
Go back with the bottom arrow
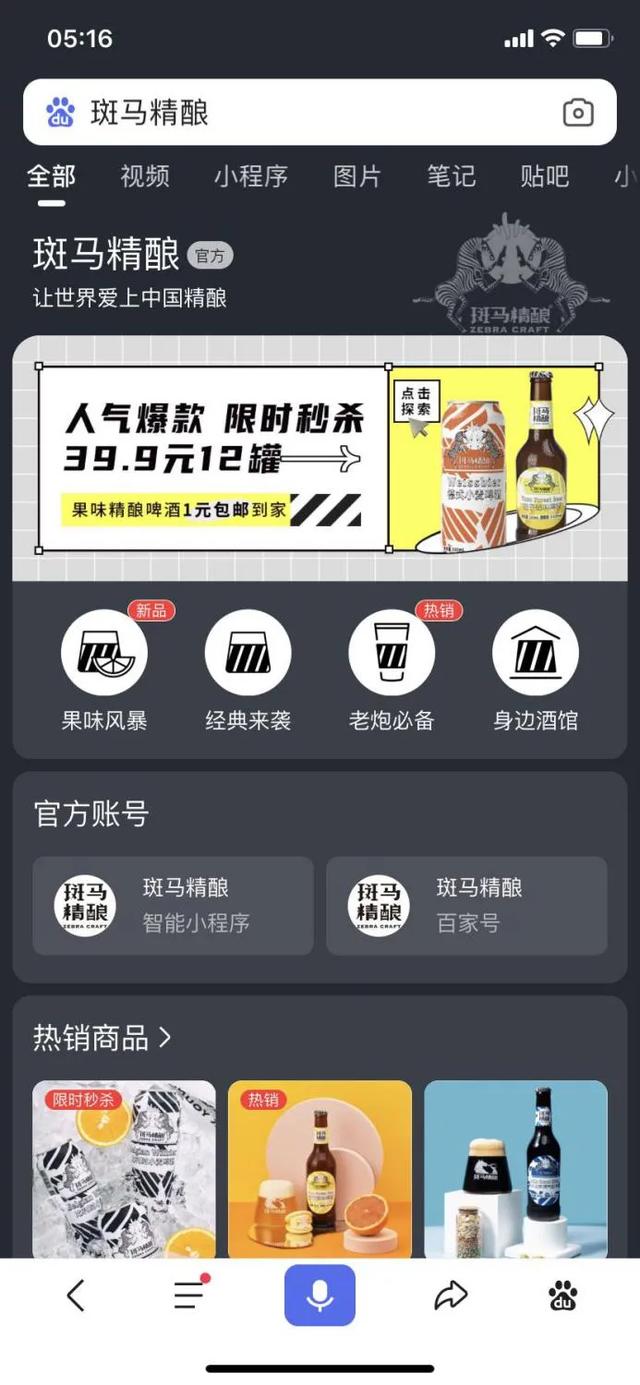click(x=75, y=1296)
